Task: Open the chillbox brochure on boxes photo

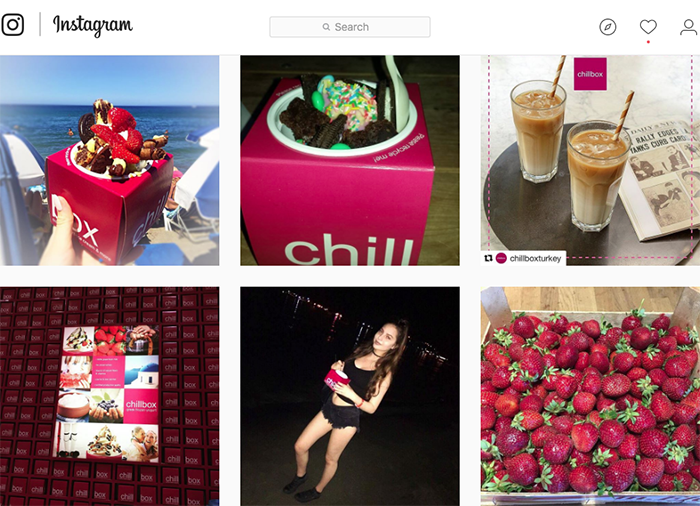Action: [109, 396]
